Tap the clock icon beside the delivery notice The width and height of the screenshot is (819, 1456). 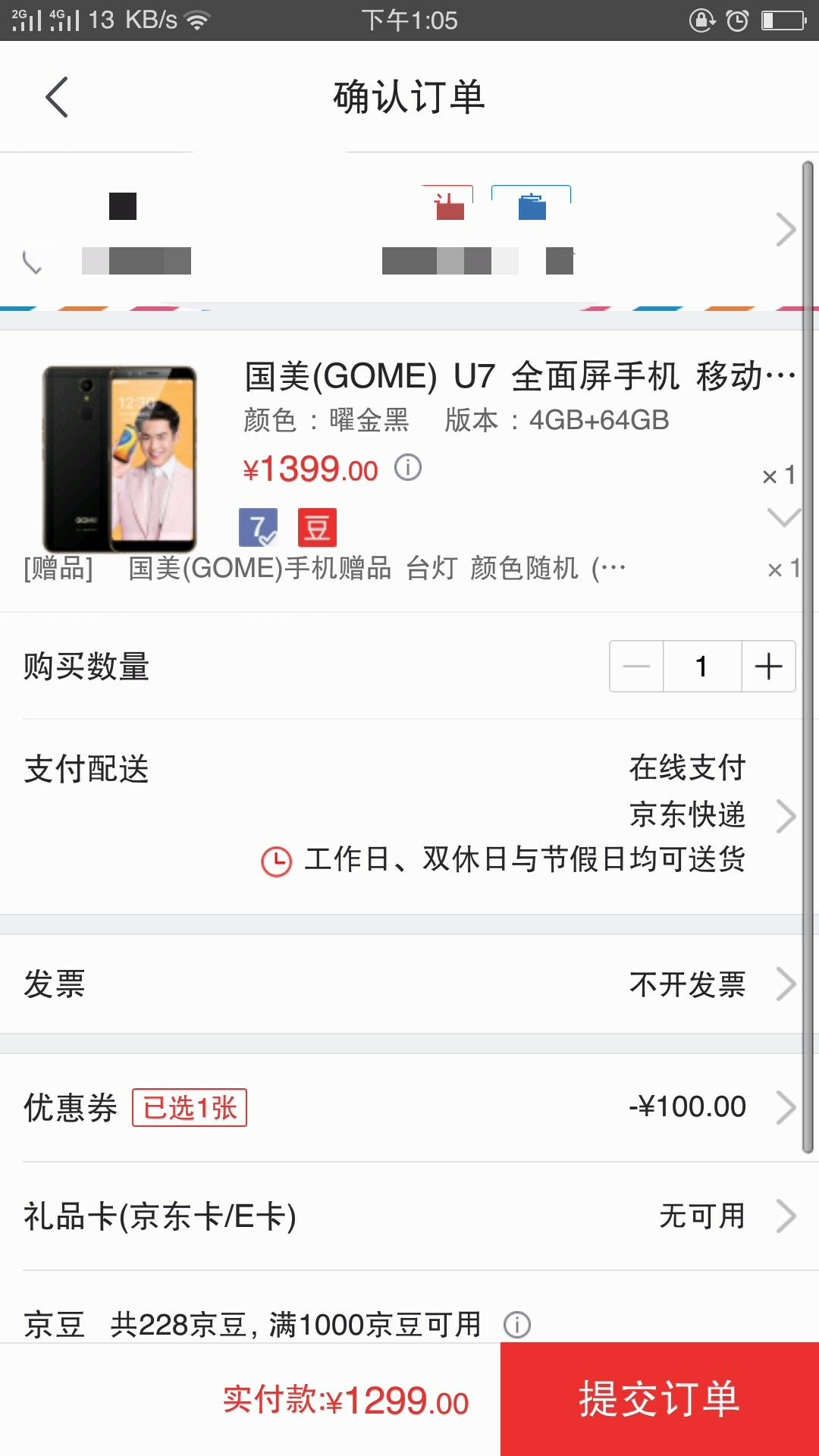(x=276, y=861)
